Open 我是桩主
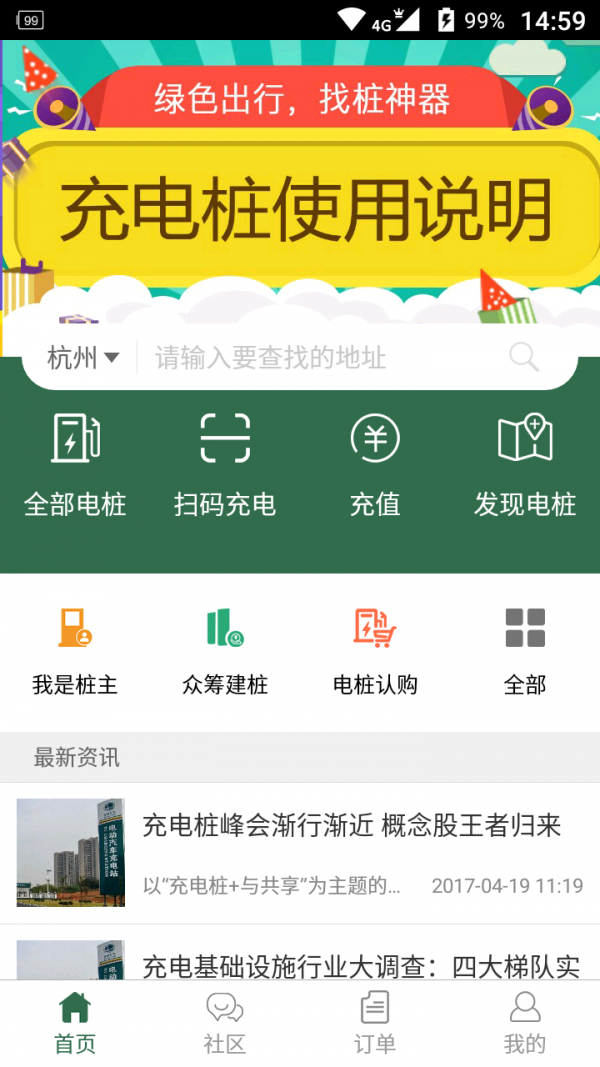The height and width of the screenshot is (1067, 600). coord(75,650)
